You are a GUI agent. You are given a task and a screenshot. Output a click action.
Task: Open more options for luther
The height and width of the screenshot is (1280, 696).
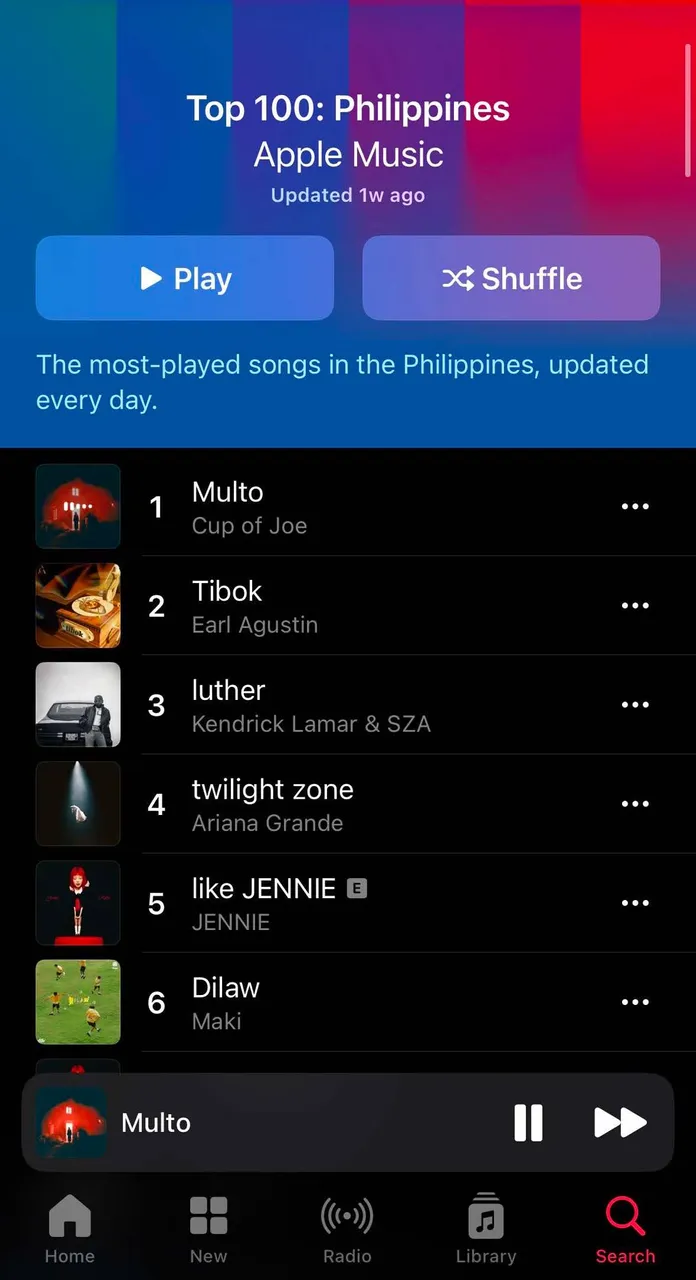(x=635, y=704)
